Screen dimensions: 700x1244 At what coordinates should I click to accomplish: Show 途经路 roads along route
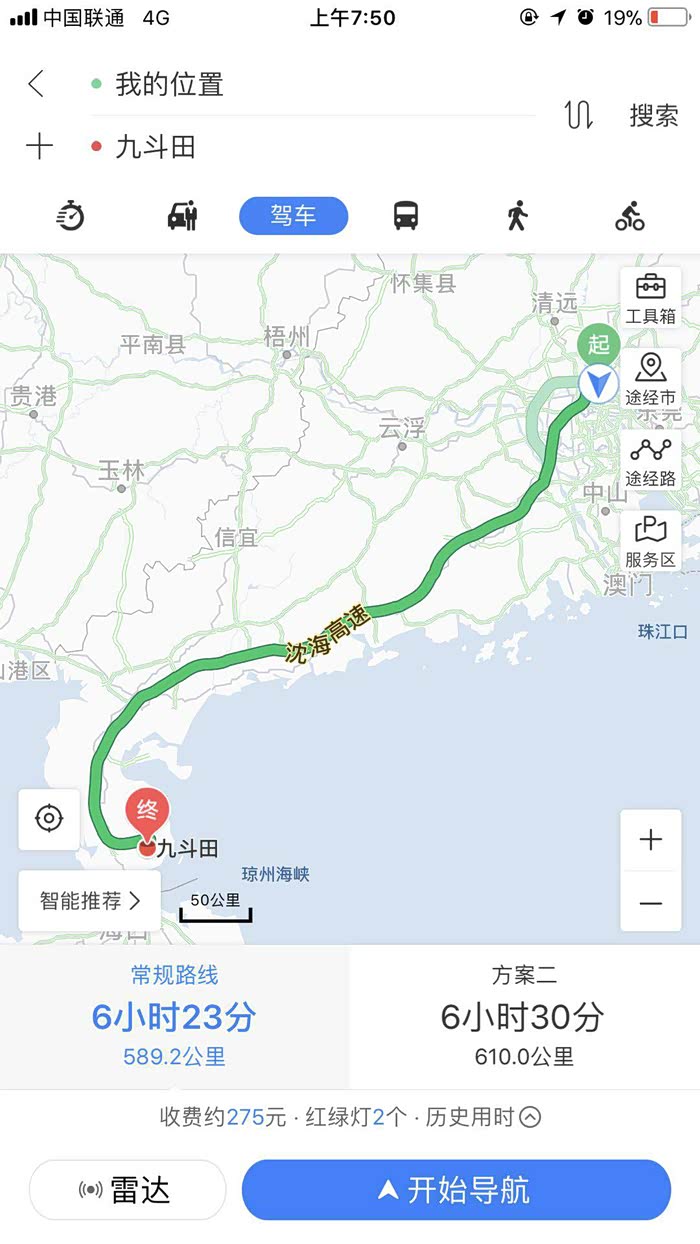(651, 460)
